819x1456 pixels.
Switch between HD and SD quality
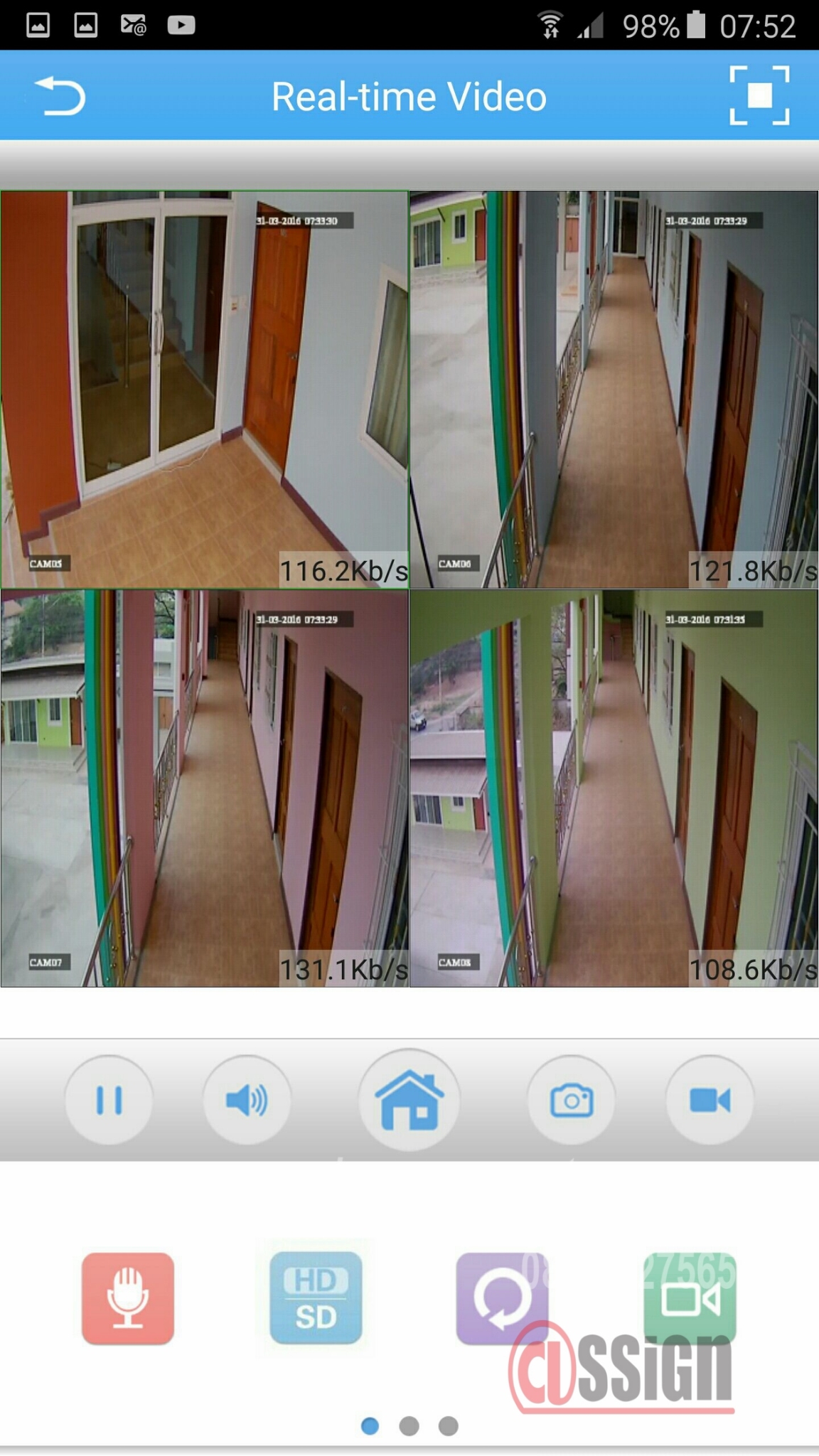coord(316,1298)
